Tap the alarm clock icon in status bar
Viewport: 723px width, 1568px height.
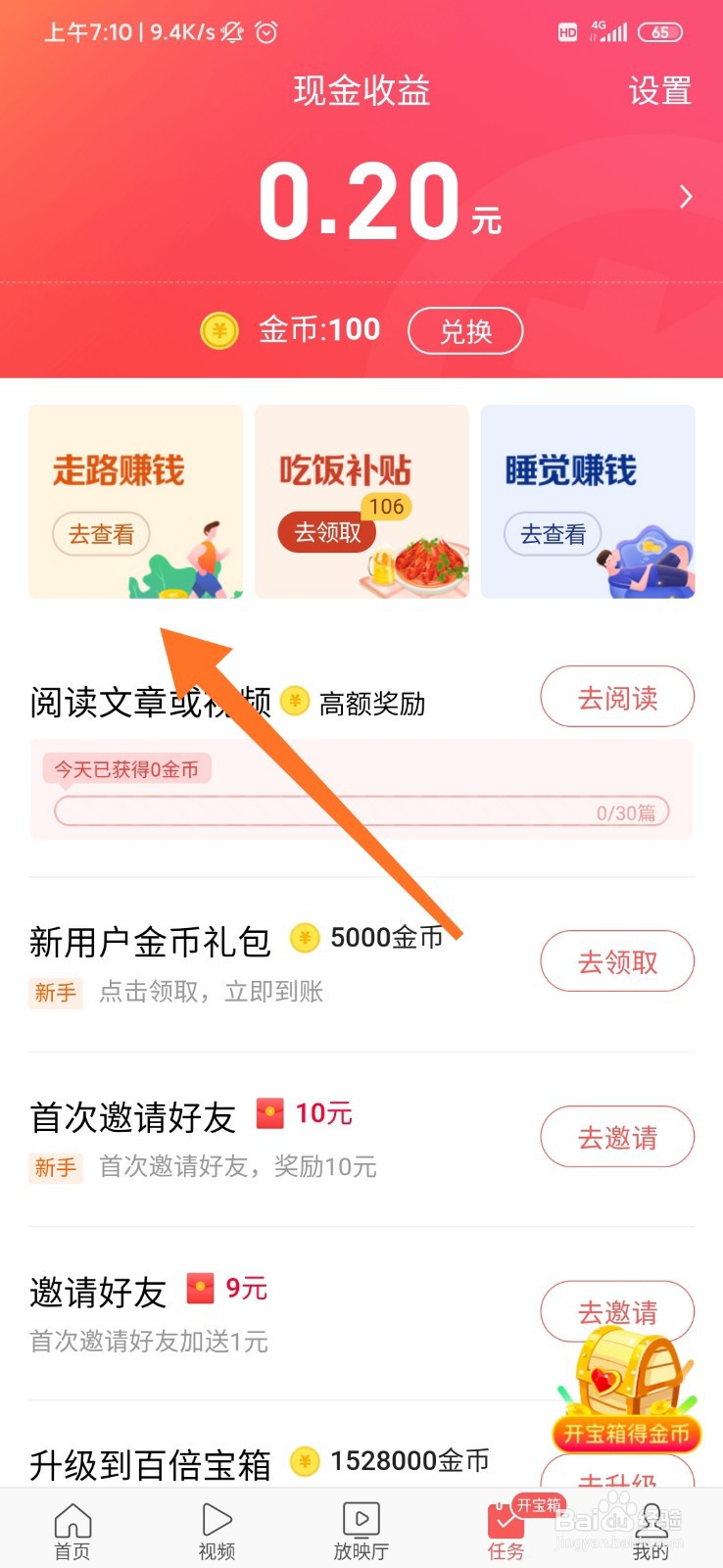click(265, 33)
